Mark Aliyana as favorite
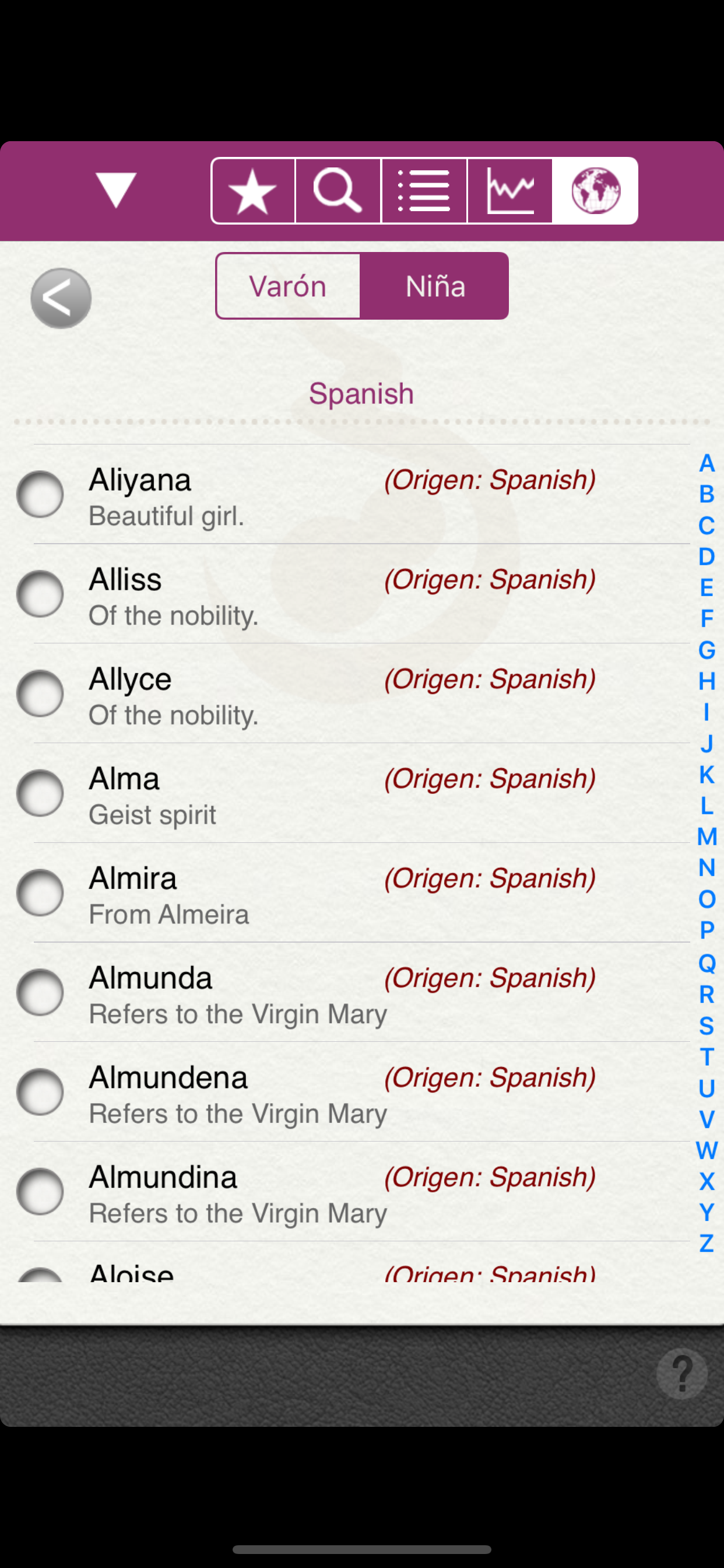The image size is (724, 1568). (x=40, y=494)
